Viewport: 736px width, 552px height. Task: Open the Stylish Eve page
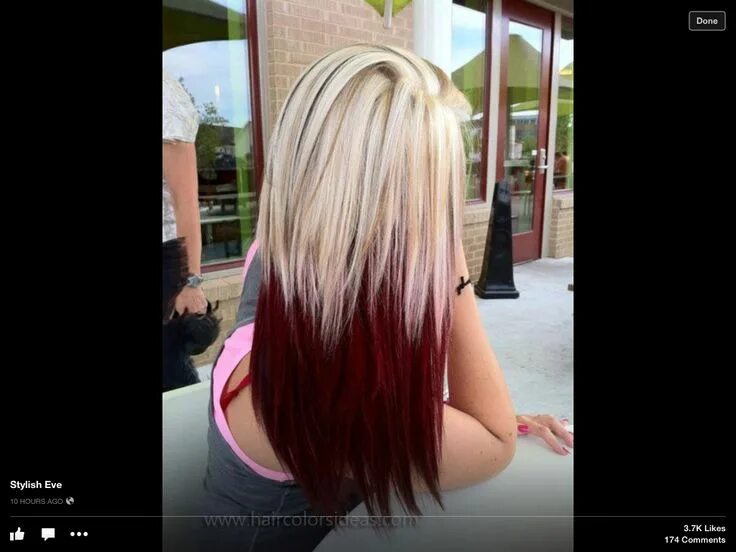point(36,485)
